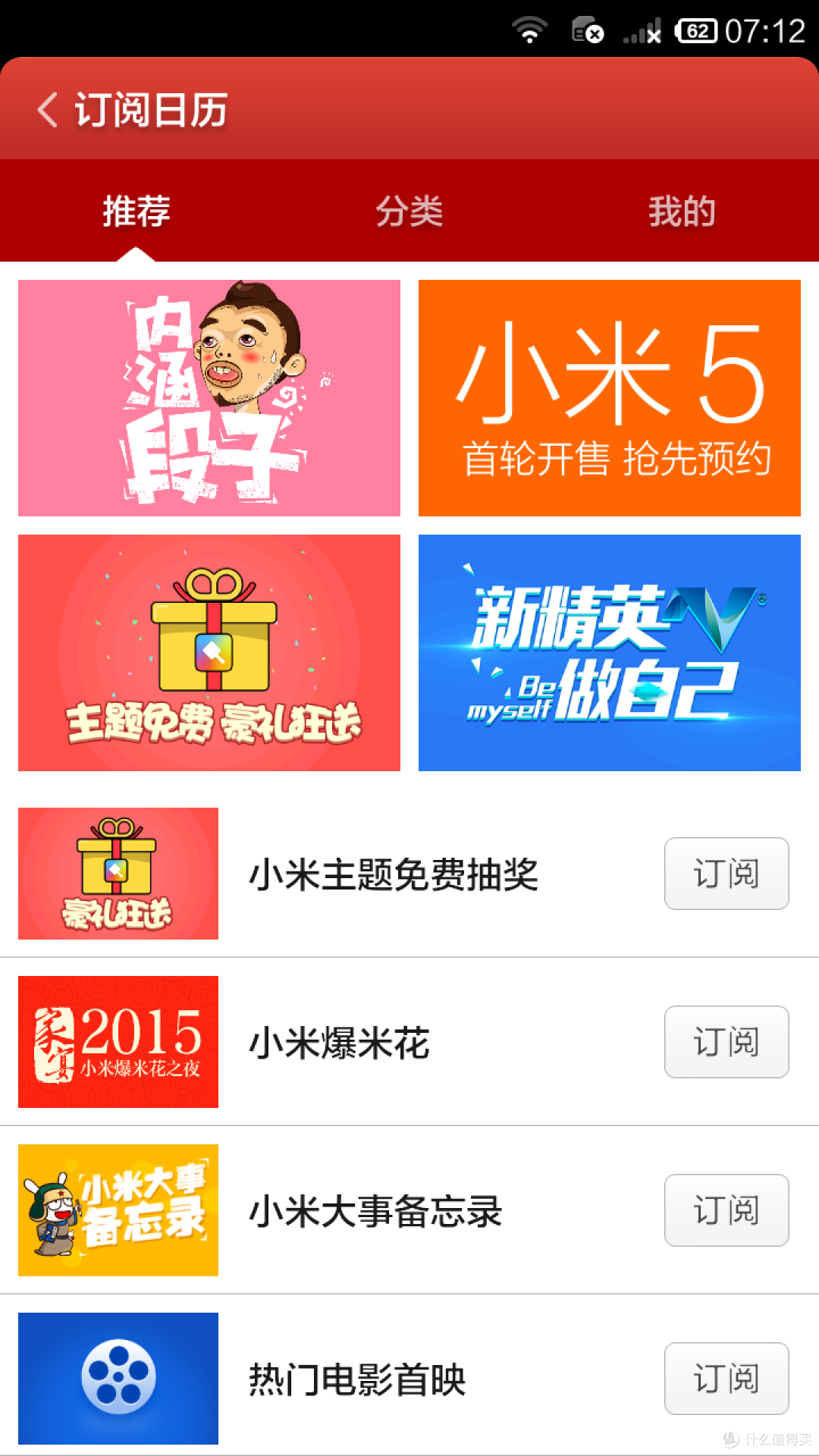Subscribe to 小米主题免费抽奖

pyautogui.click(x=726, y=874)
